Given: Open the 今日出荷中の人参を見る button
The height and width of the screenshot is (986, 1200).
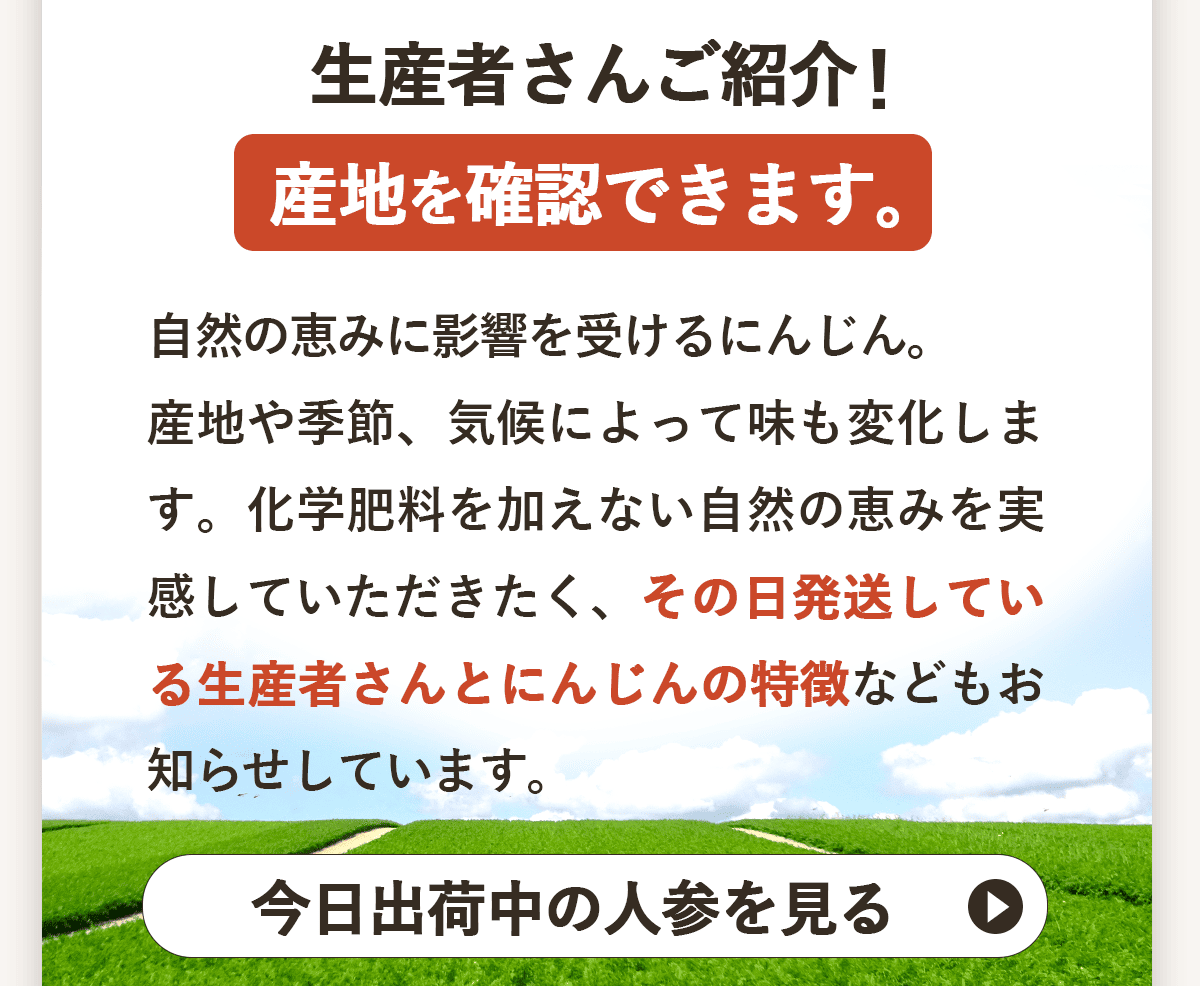Looking at the screenshot, I should 594,906.
